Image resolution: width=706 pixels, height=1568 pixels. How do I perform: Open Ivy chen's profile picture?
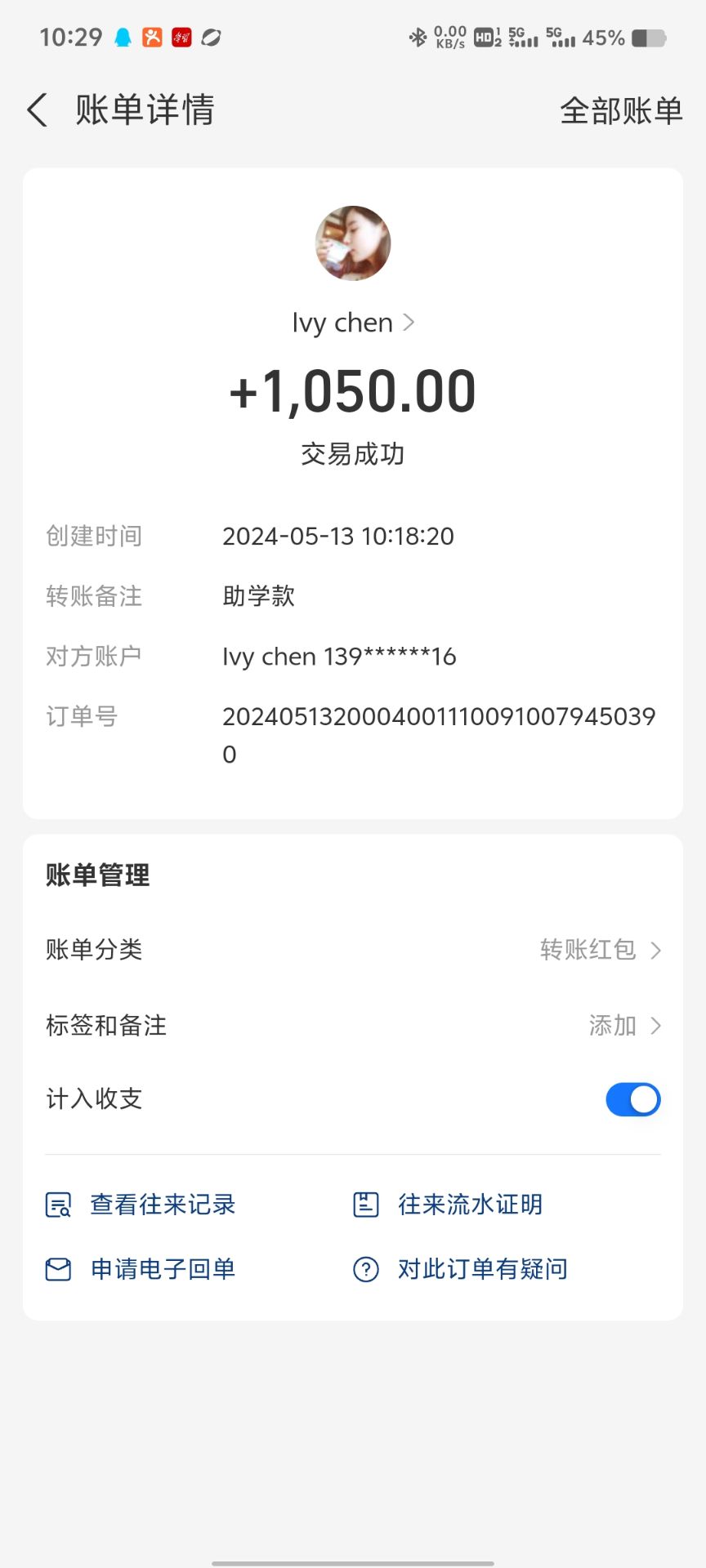[x=353, y=243]
